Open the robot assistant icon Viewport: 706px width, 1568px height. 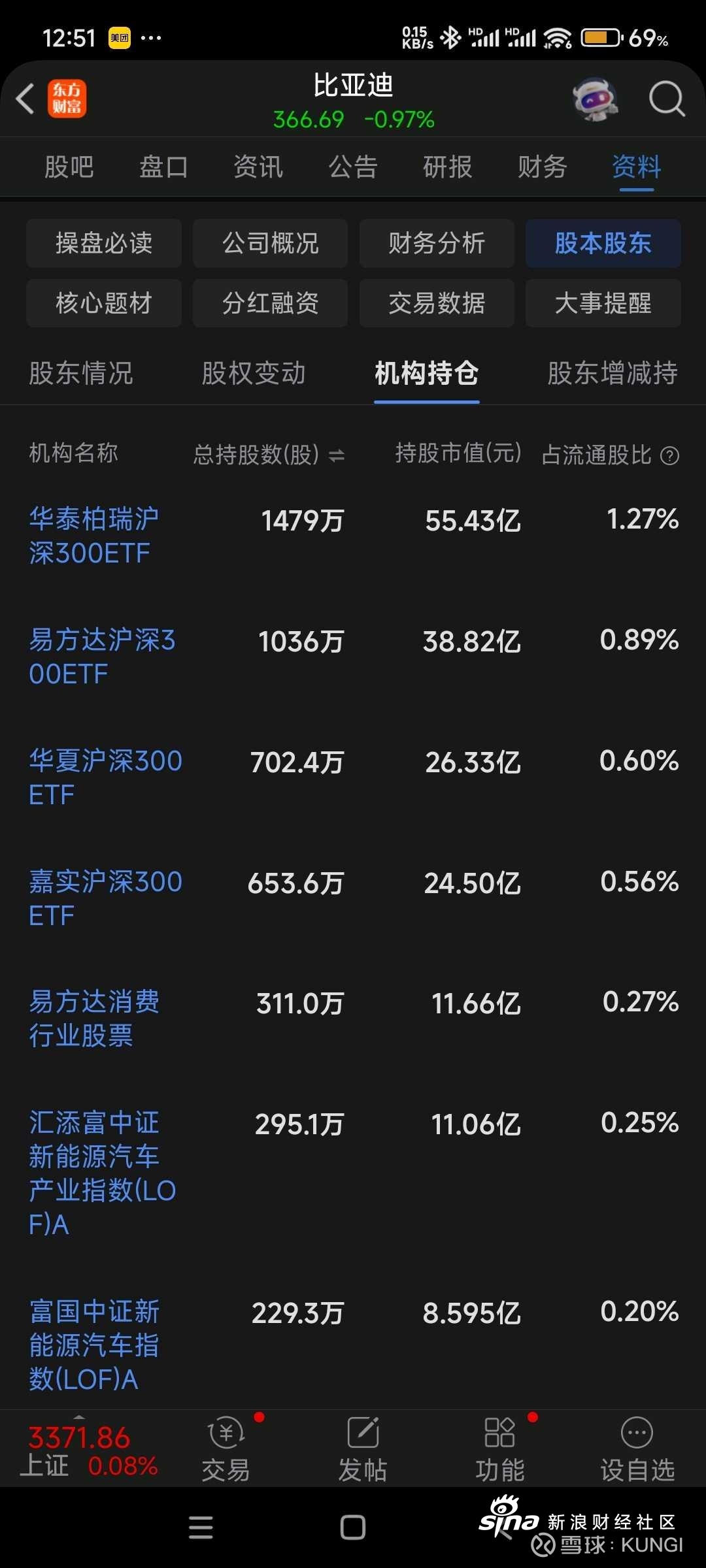(595, 99)
